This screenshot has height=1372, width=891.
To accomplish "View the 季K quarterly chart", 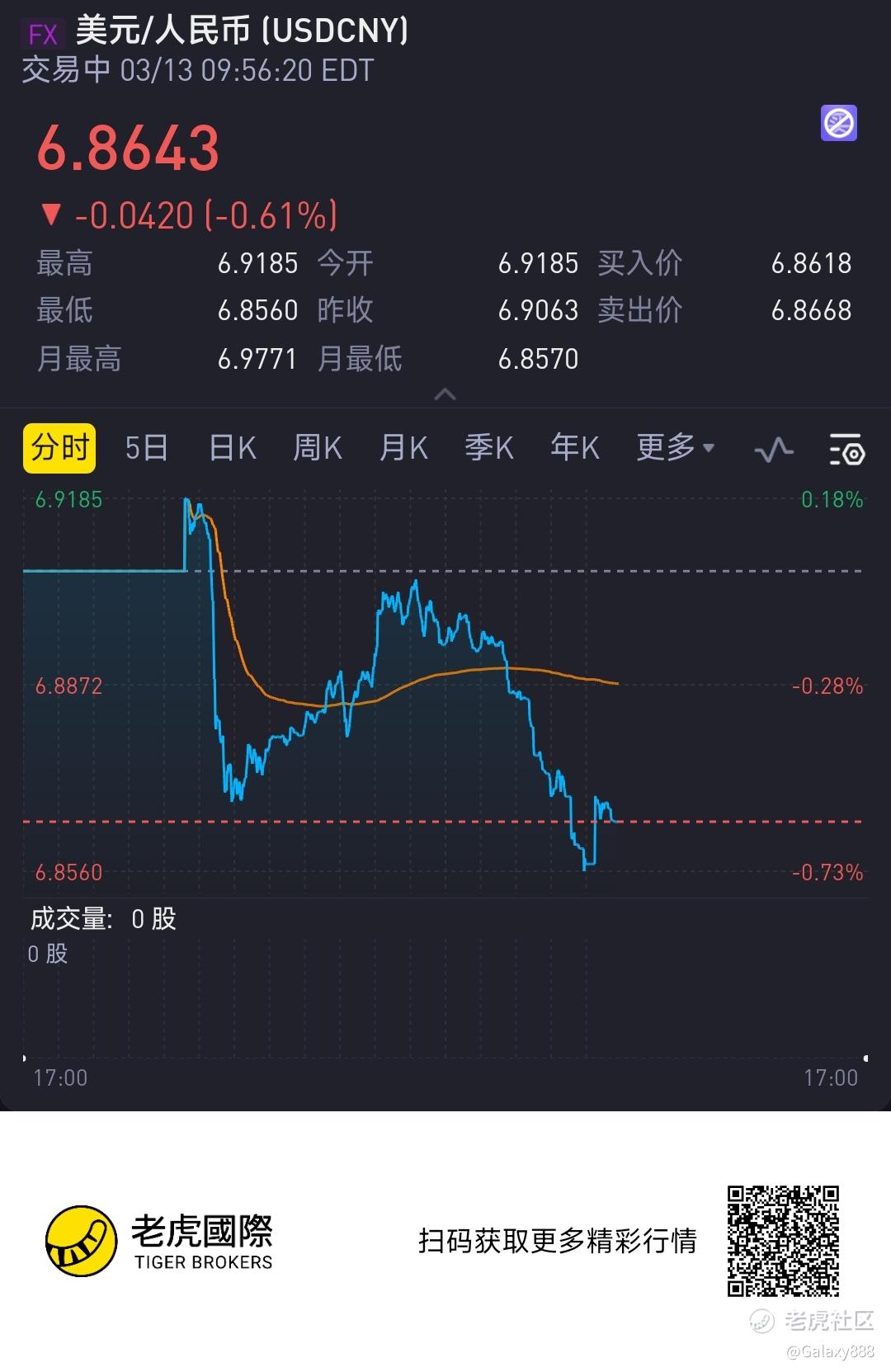I will coord(489,448).
